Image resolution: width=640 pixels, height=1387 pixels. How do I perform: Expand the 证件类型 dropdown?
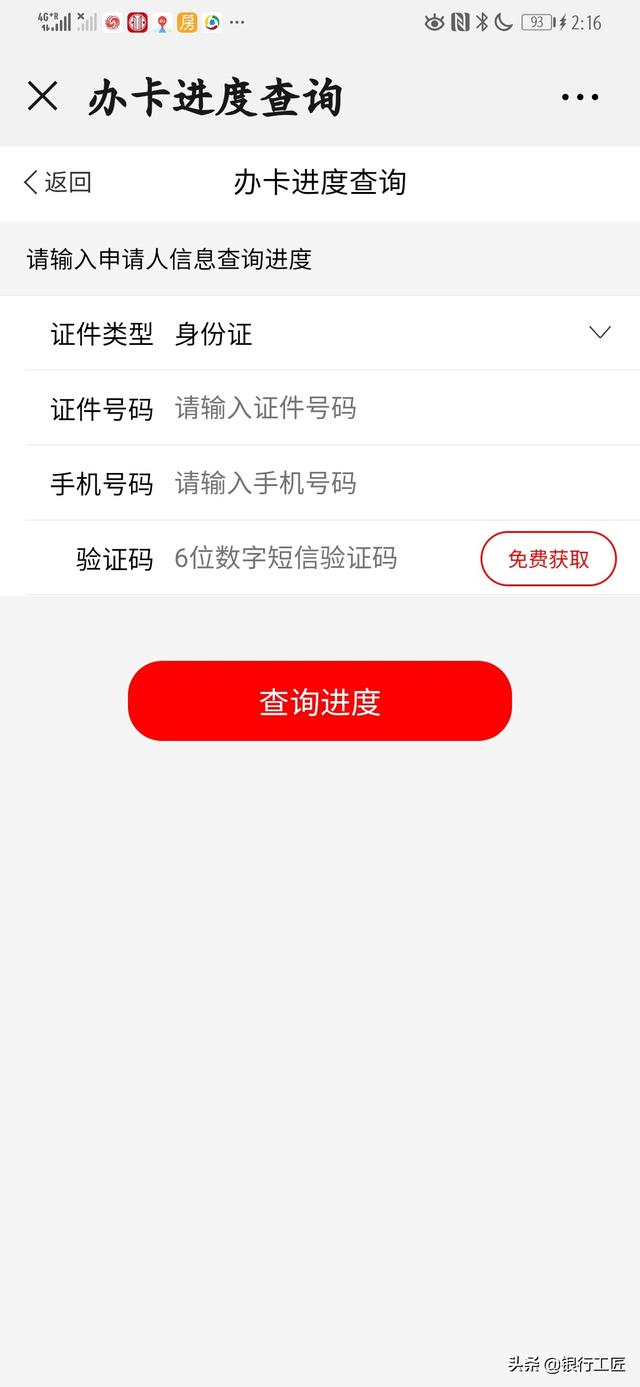[599, 333]
